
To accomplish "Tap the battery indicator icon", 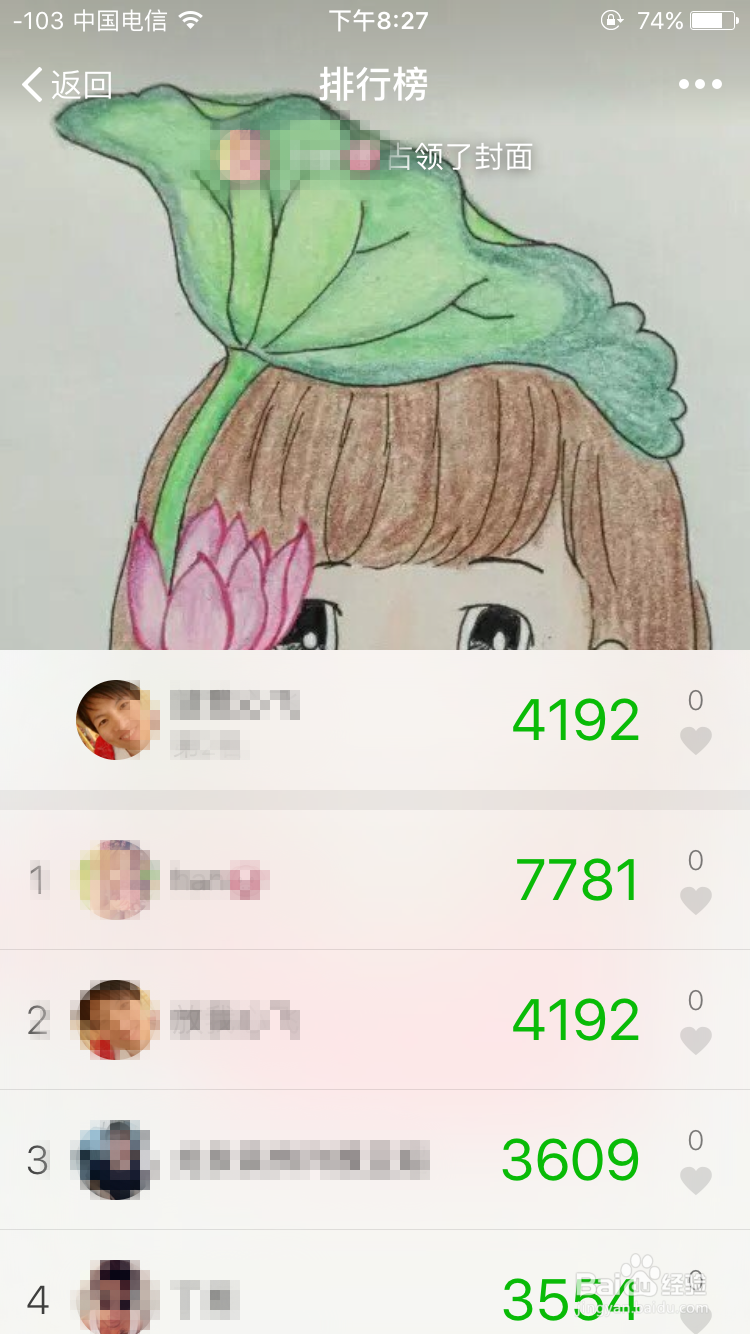I will 712,19.
